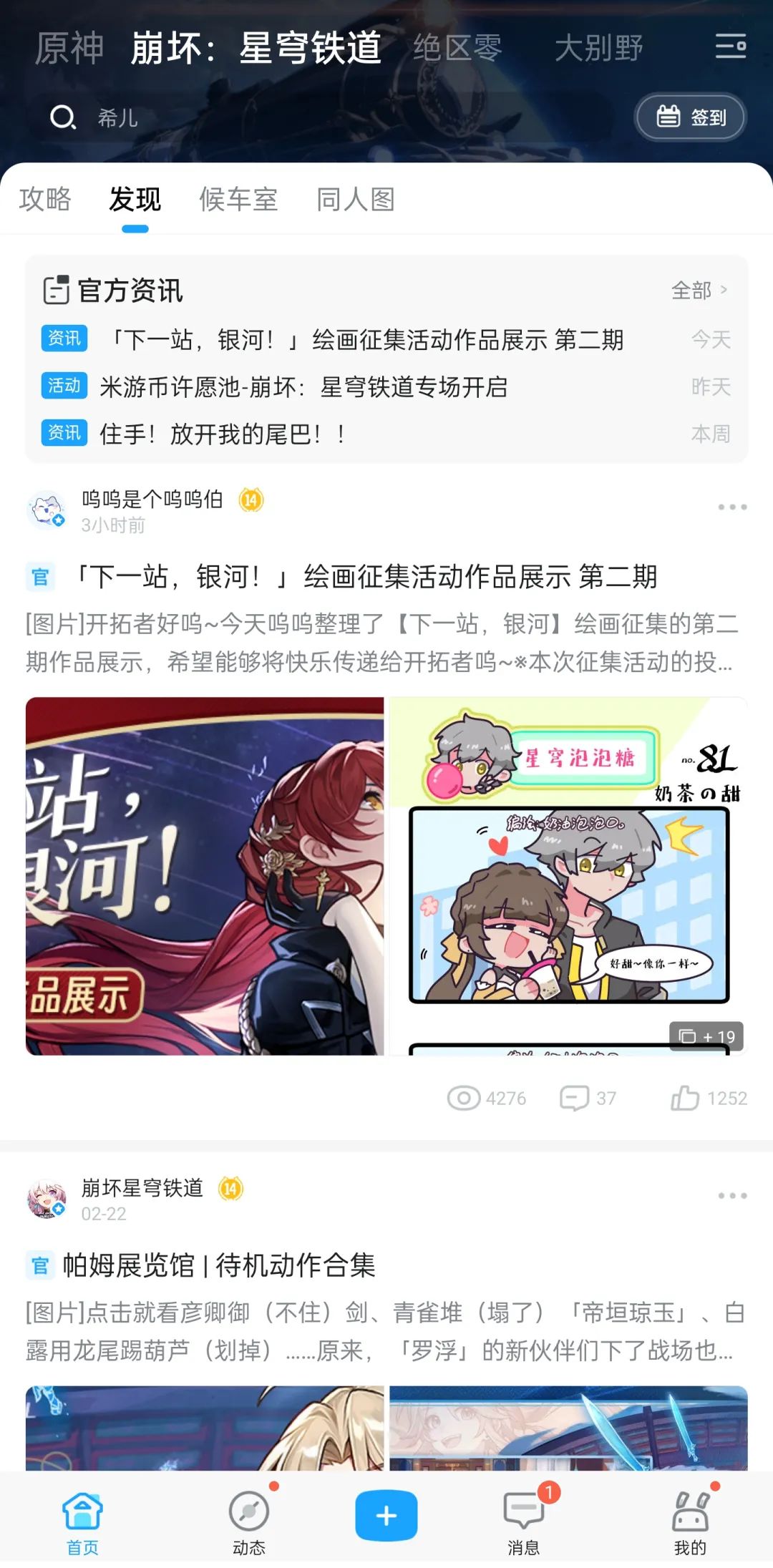Tap the search field with 希儿 placeholder
This screenshot has height=1568, width=773.
tap(215, 118)
